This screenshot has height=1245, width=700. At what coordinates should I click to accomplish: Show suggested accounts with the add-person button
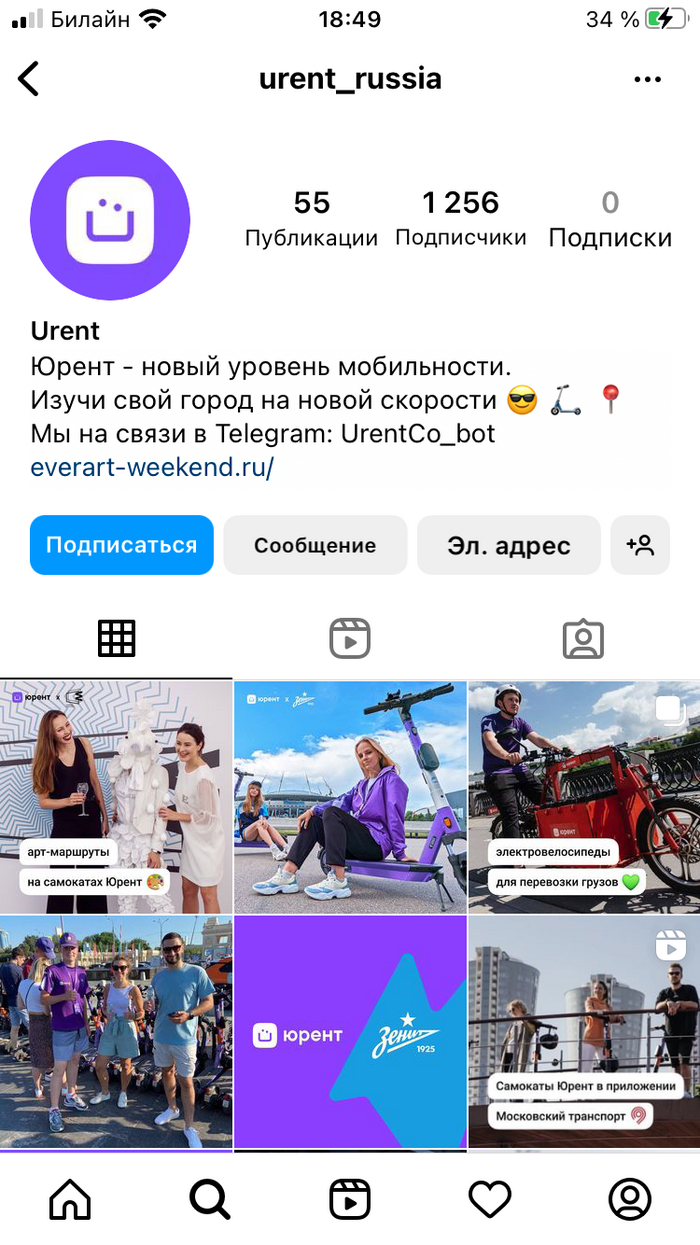click(640, 545)
